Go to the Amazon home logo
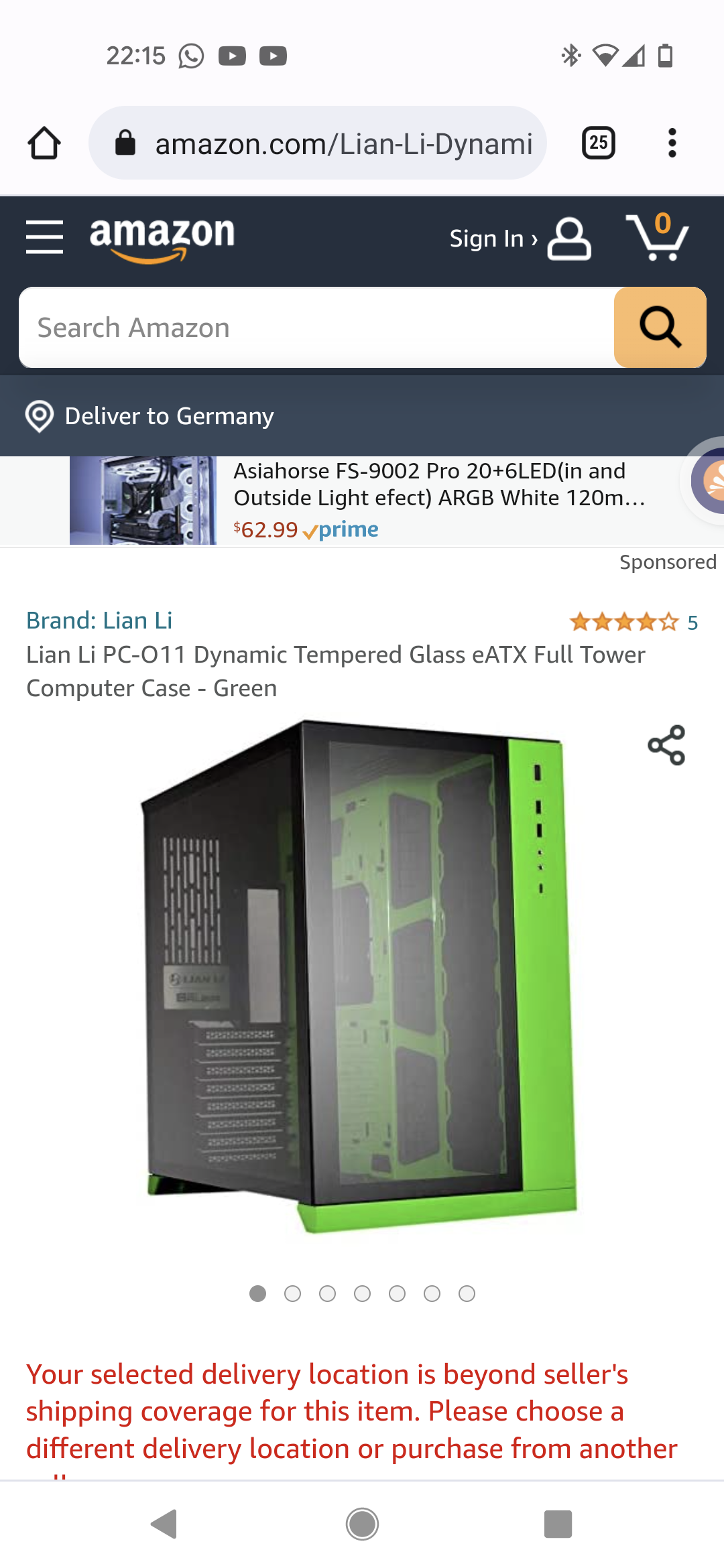This screenshot has width=724, height=1568. [162, 239]
